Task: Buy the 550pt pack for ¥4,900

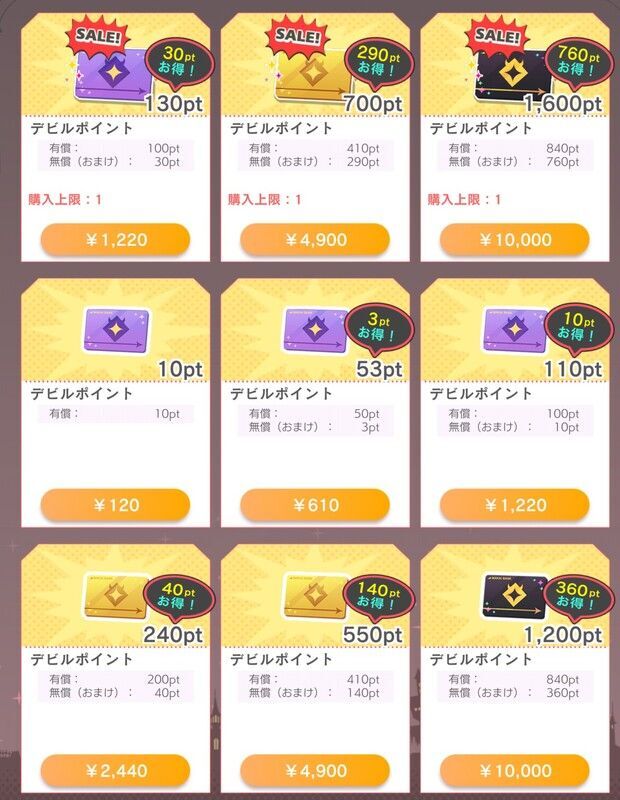Action: [x=315, y=771]
